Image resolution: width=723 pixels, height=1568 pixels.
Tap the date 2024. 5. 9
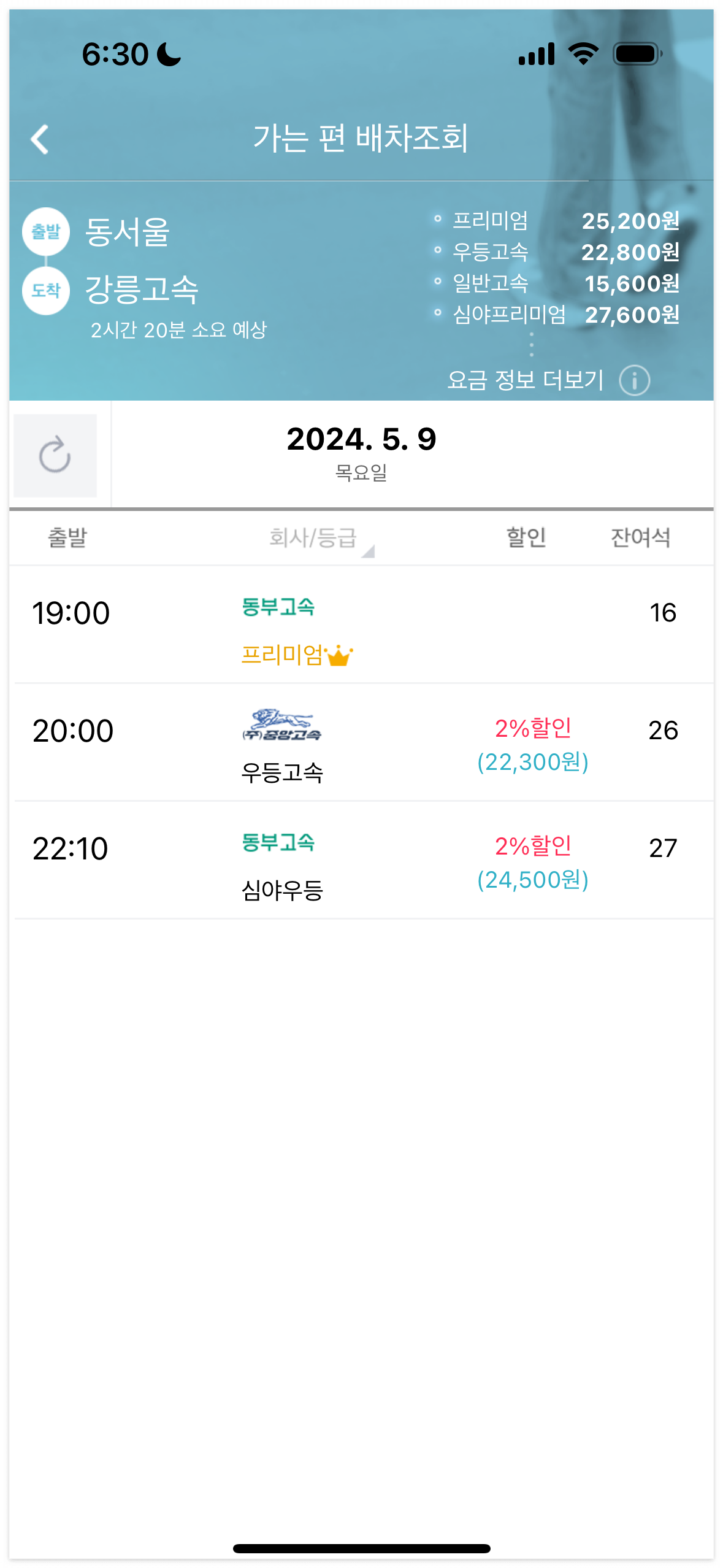pos(362,439)
